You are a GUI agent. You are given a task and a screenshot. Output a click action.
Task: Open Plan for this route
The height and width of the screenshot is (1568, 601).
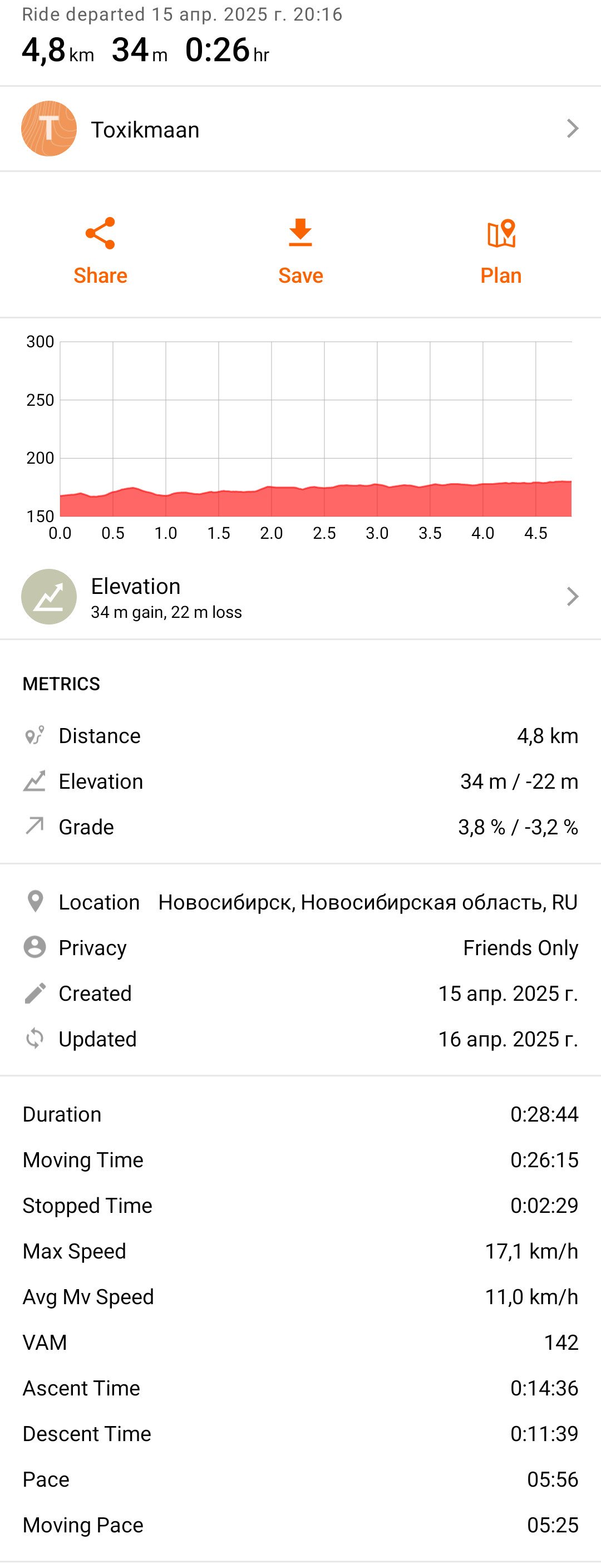[501, 251]
